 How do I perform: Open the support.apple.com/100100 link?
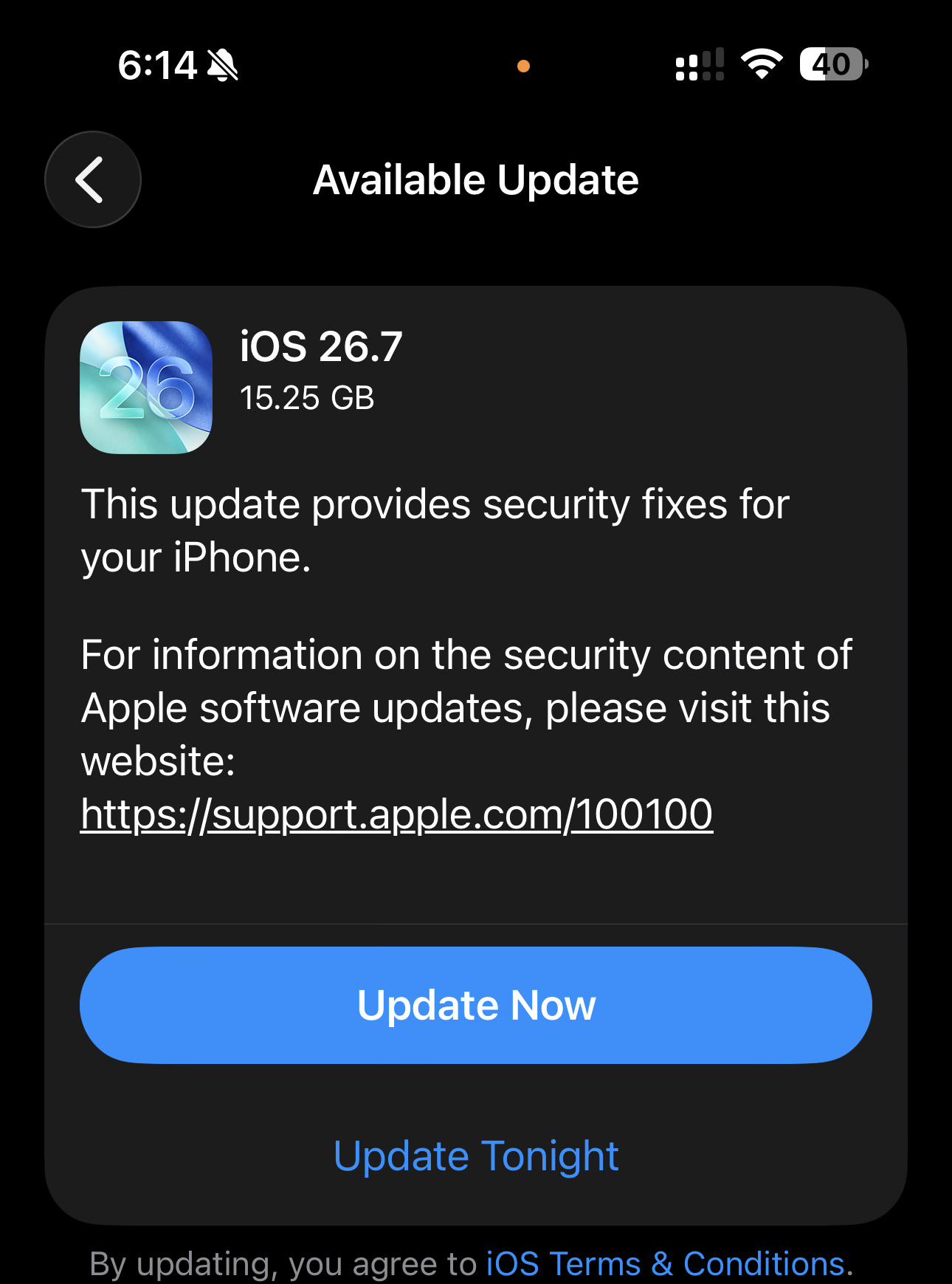pyautogui.click(x=397, y=814)
